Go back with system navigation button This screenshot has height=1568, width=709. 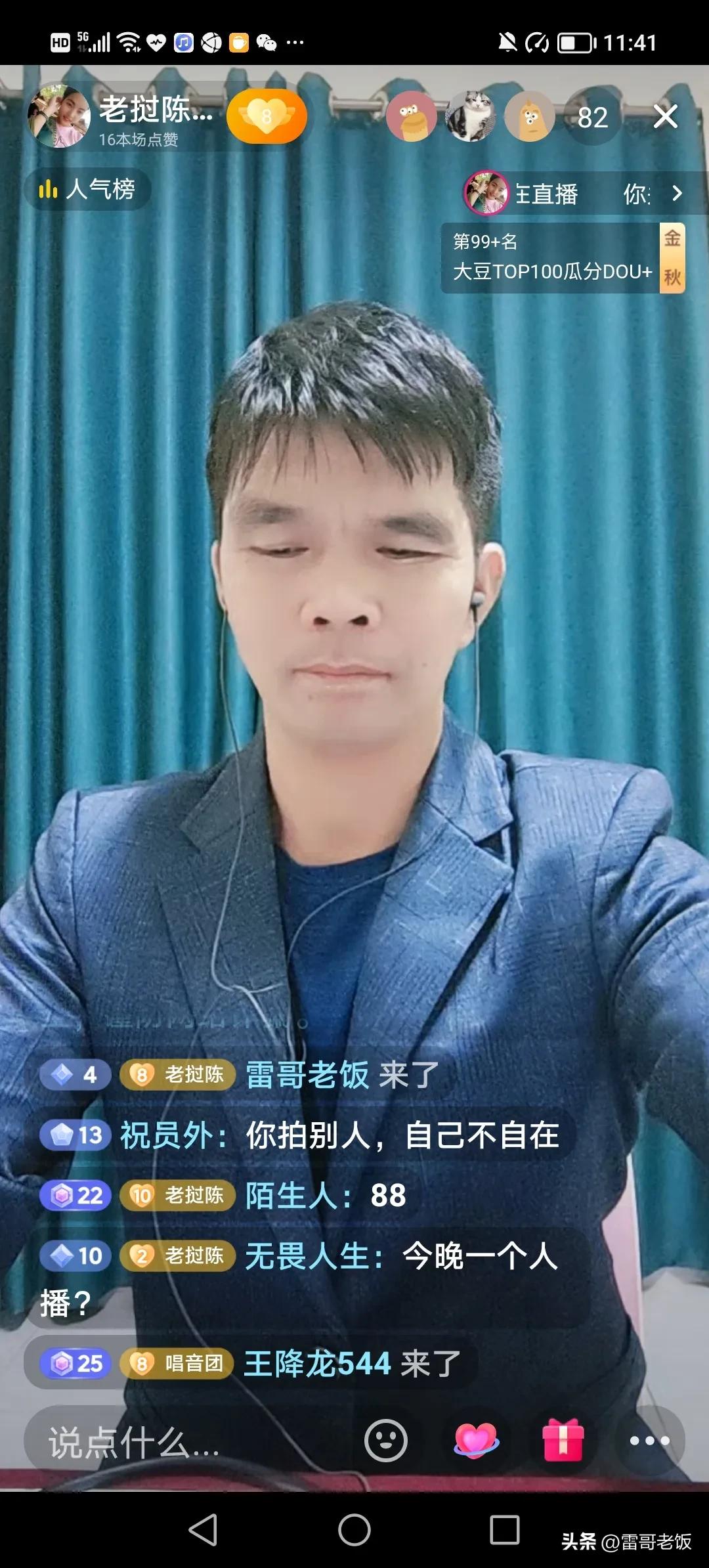click(x=203, y=1530)
